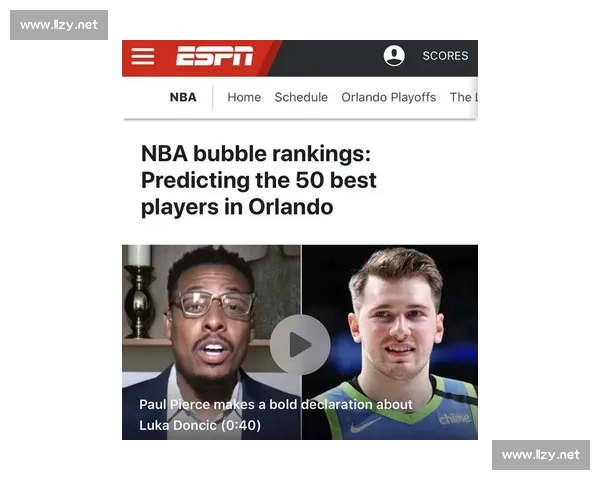Open the hamburger menu

[143, 57]
